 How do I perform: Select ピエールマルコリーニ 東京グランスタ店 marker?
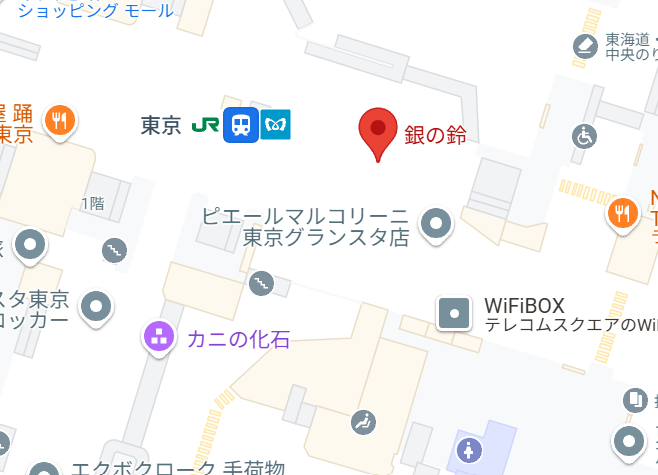(x=436, y=224)
